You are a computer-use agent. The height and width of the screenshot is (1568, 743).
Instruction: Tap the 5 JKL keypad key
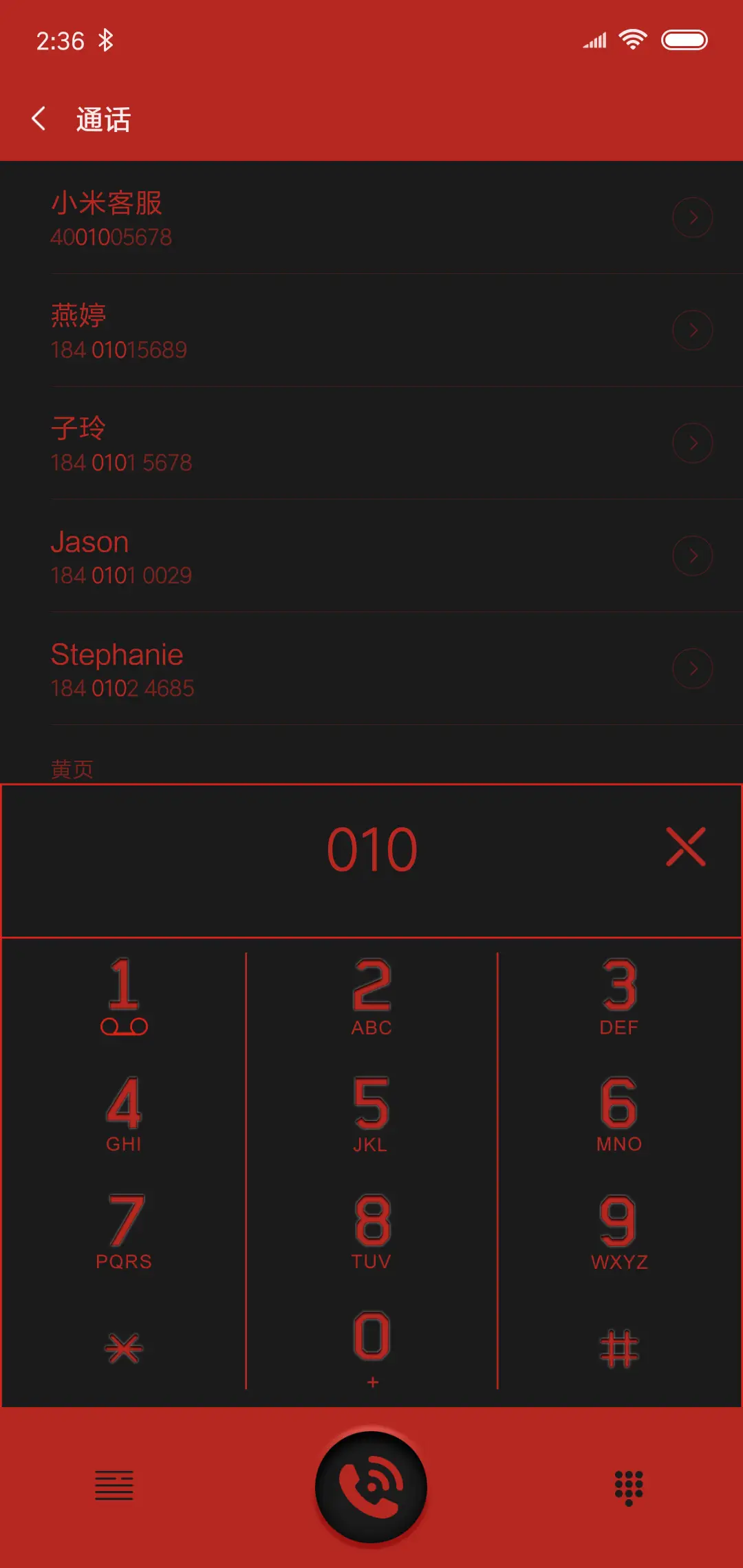[x=371, y=1114]
